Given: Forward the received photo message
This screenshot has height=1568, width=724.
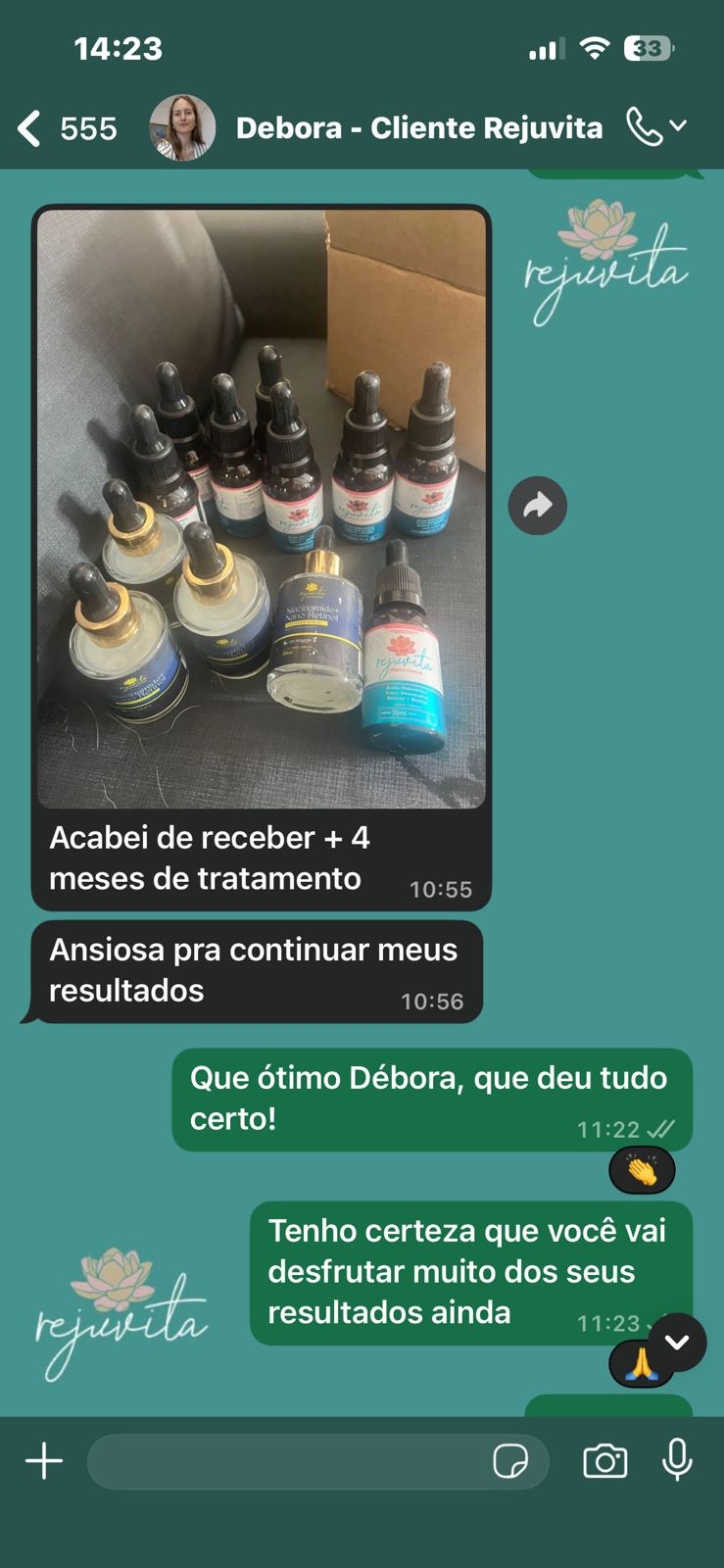Looking at the screenshot, I should click(x=537, y=506).
